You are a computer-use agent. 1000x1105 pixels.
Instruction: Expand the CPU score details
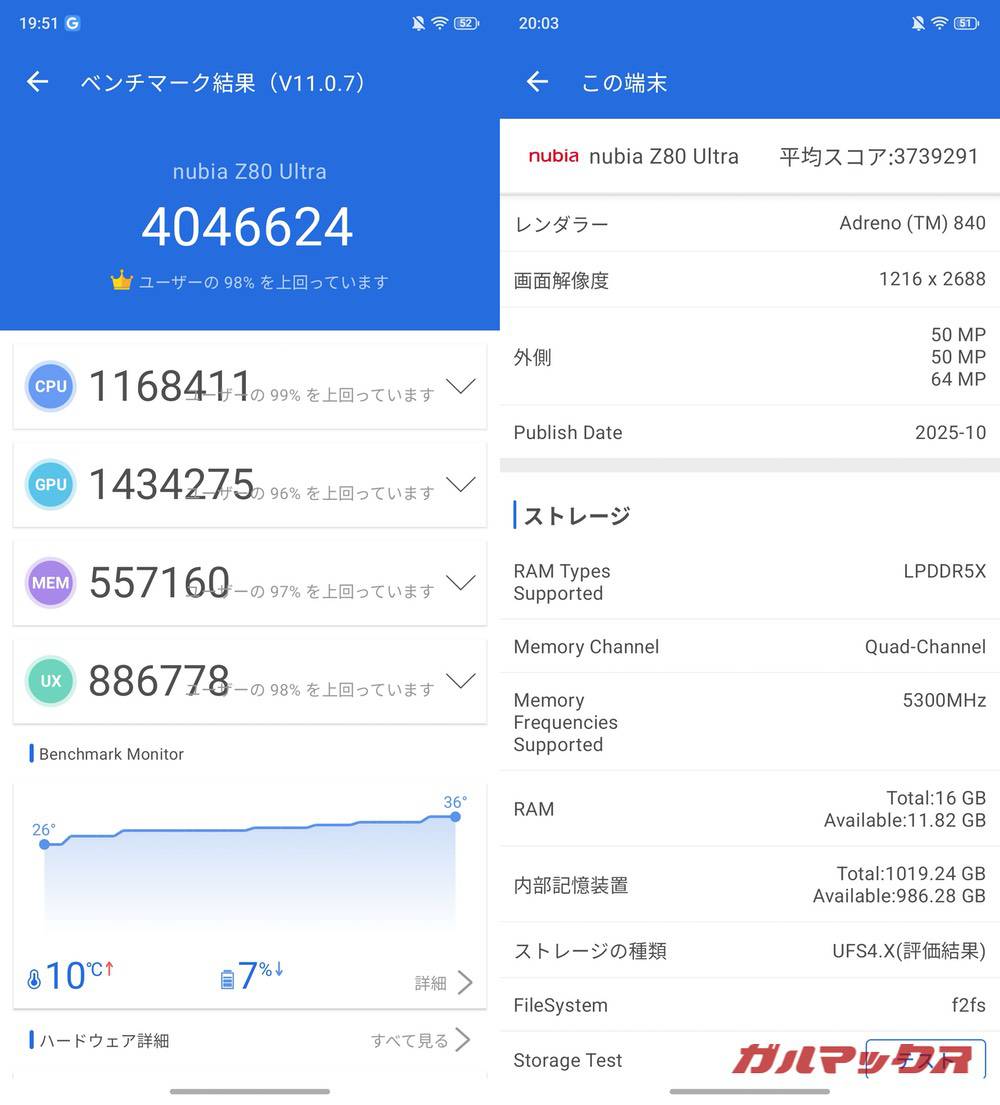[x=461, y=386]
